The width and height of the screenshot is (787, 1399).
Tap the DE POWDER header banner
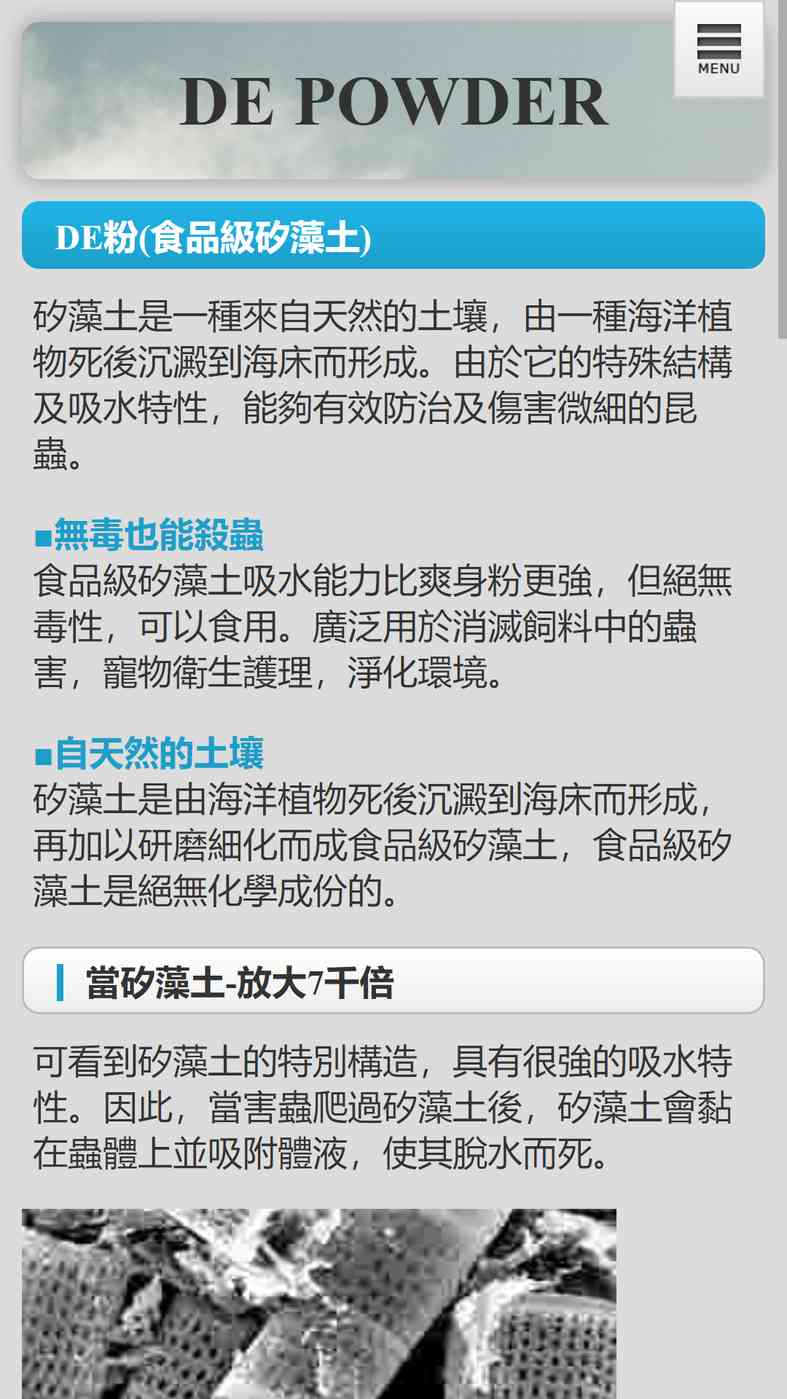393,101
